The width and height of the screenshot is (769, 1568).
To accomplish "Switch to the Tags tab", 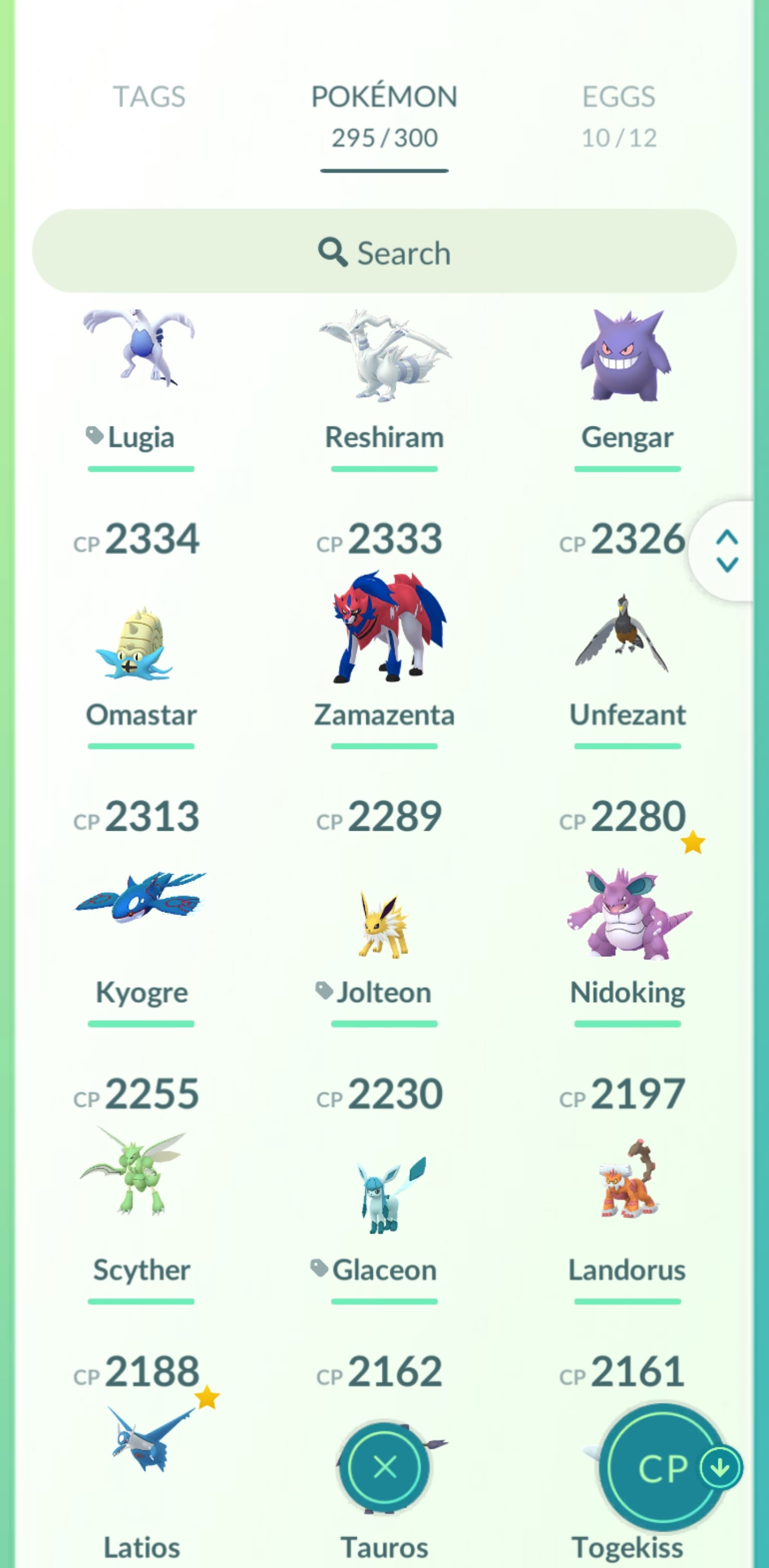I will tap(149, 97).
